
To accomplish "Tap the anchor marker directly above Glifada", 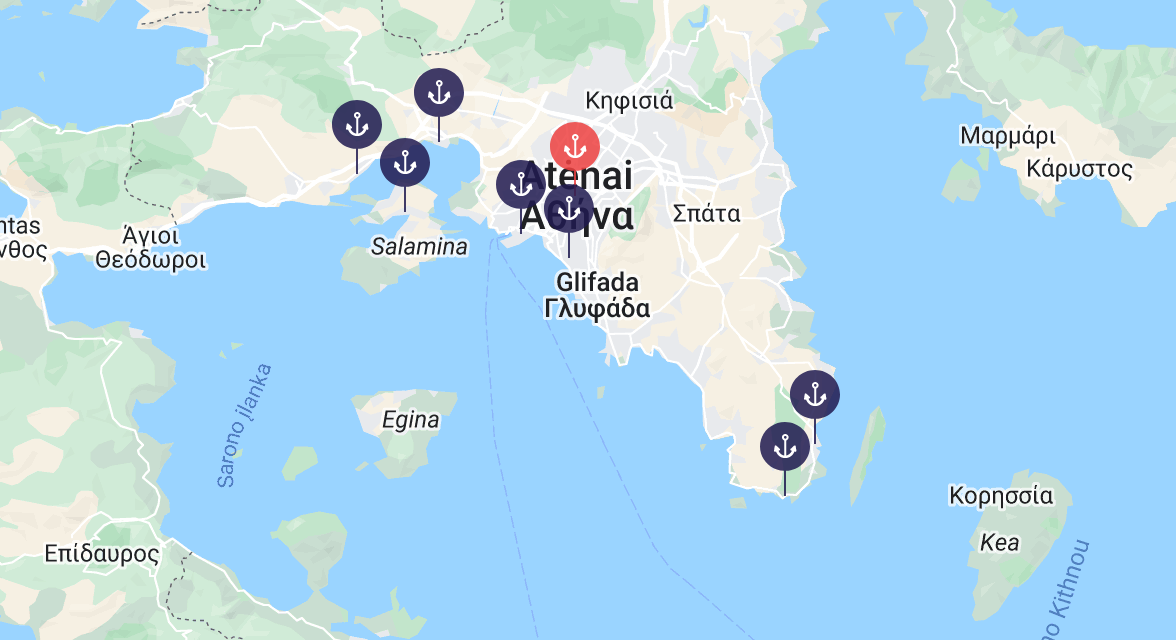I will tap(569, 209).
